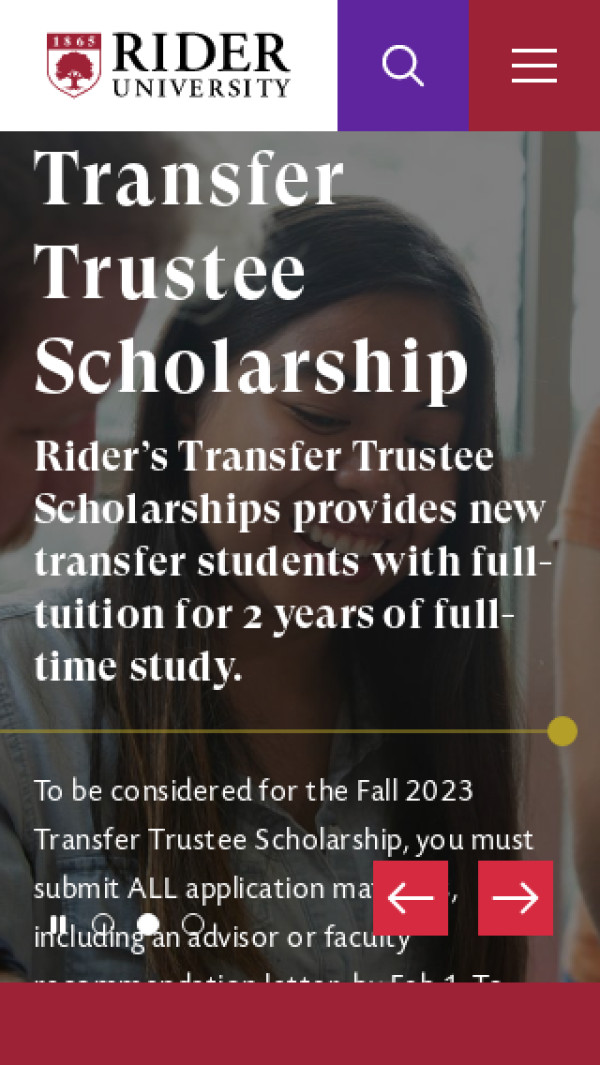Jump to the first slide dot
600x1065 pixels.
point(103,924)
